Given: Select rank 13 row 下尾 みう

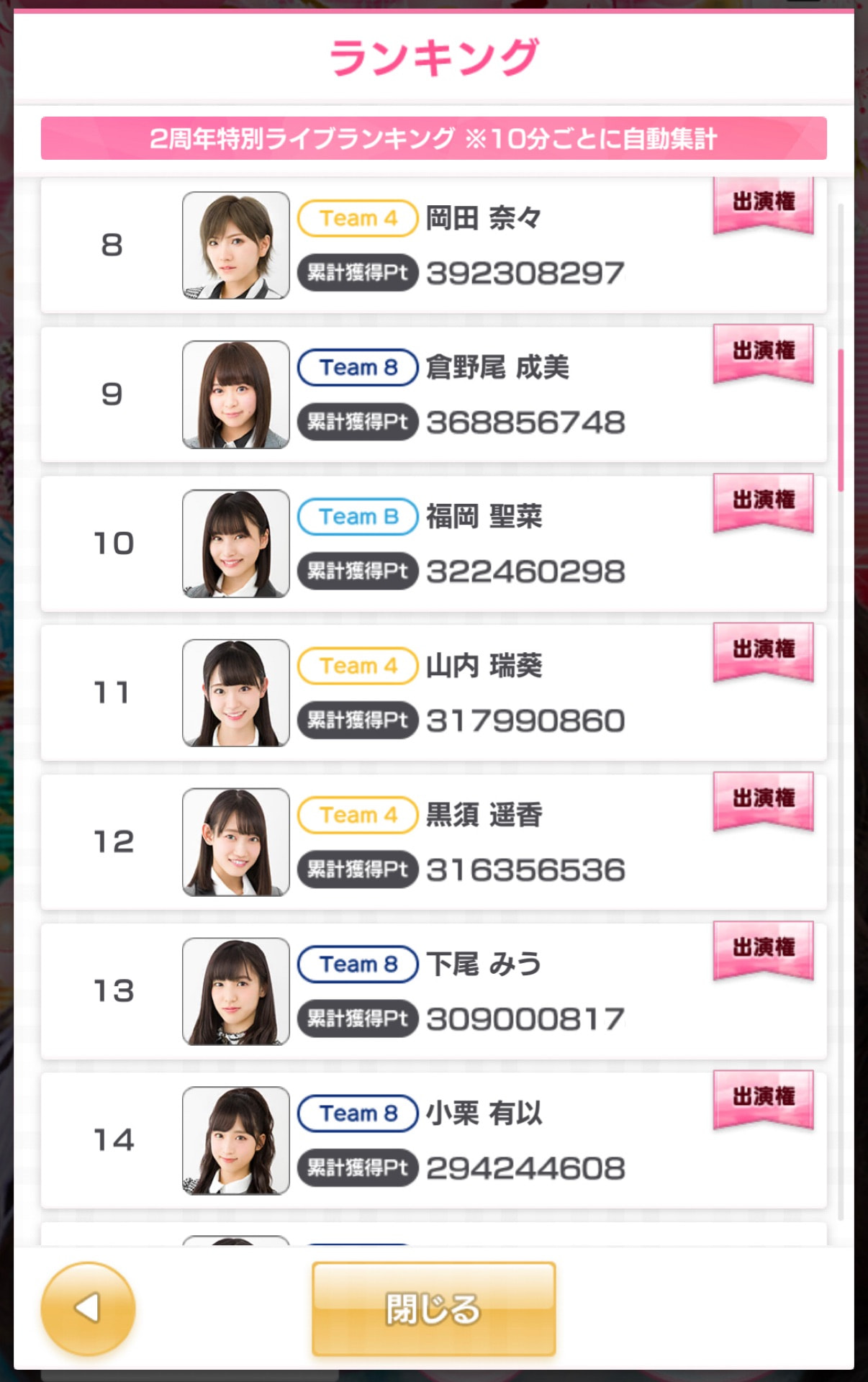Looking at the screenshot, I should 433,991.
